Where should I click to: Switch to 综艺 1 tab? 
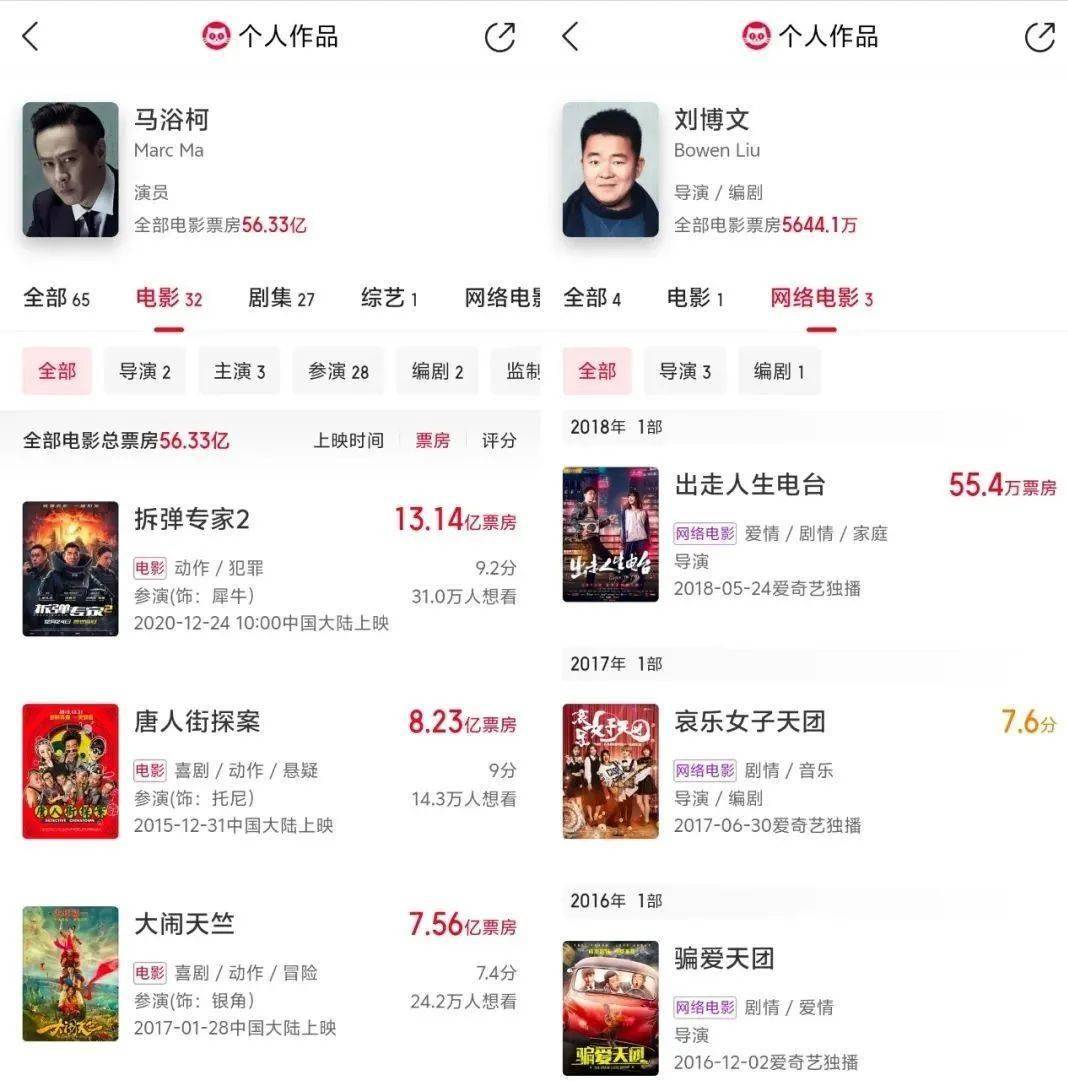pyautogui.click(x=389, y=298)
